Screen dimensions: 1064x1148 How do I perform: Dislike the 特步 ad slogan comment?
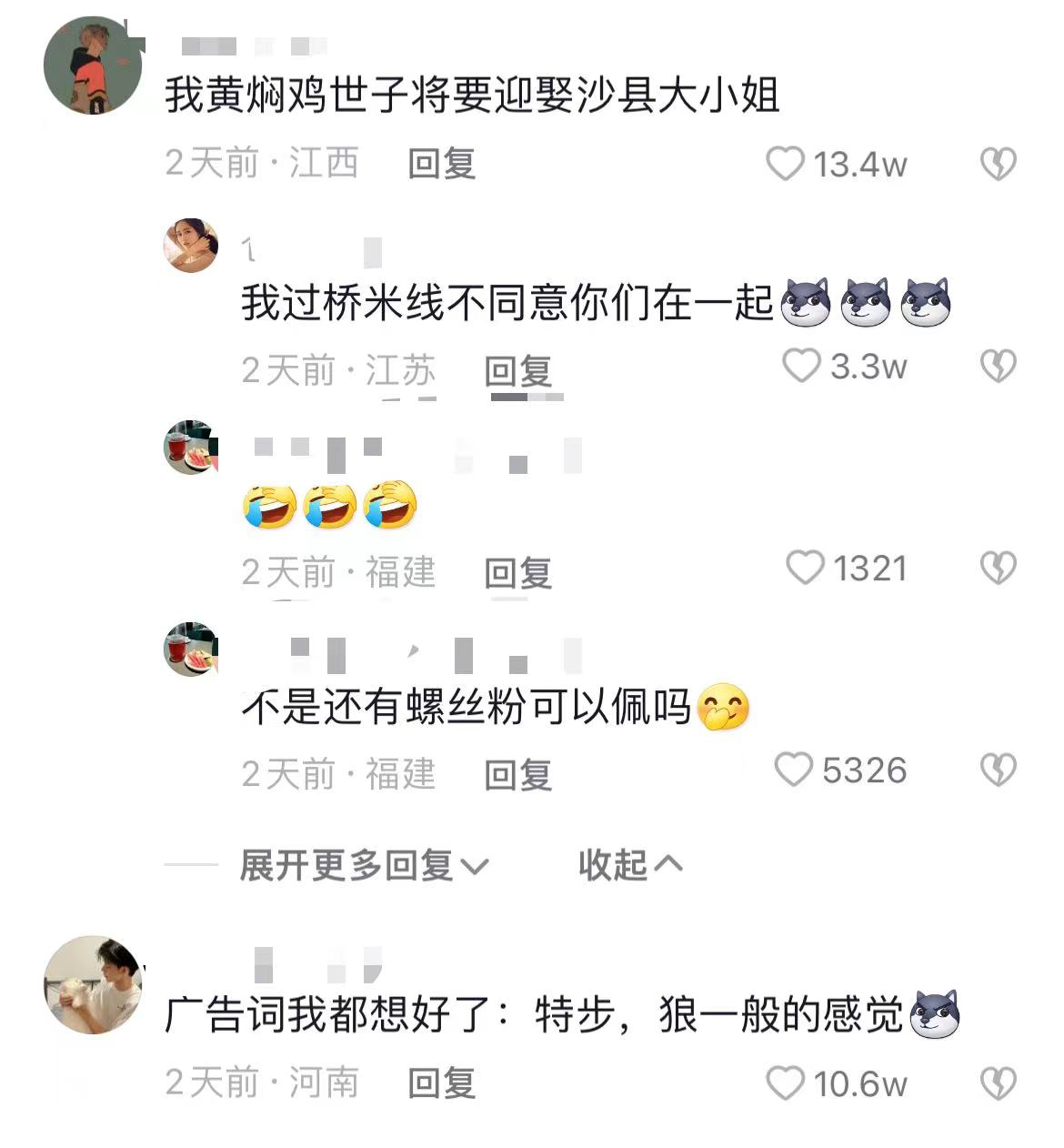(998, 1083)
